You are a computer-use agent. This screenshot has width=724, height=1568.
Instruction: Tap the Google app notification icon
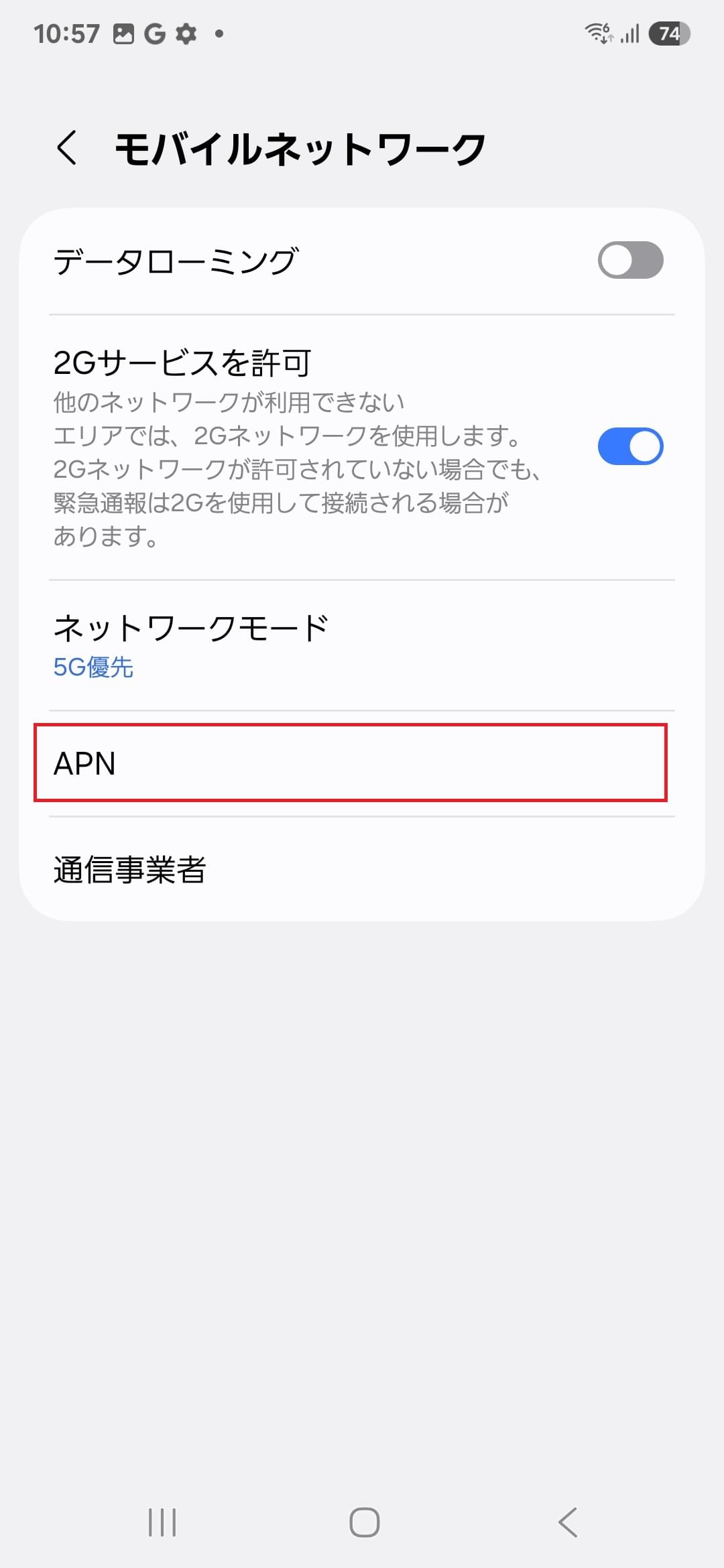155,32
